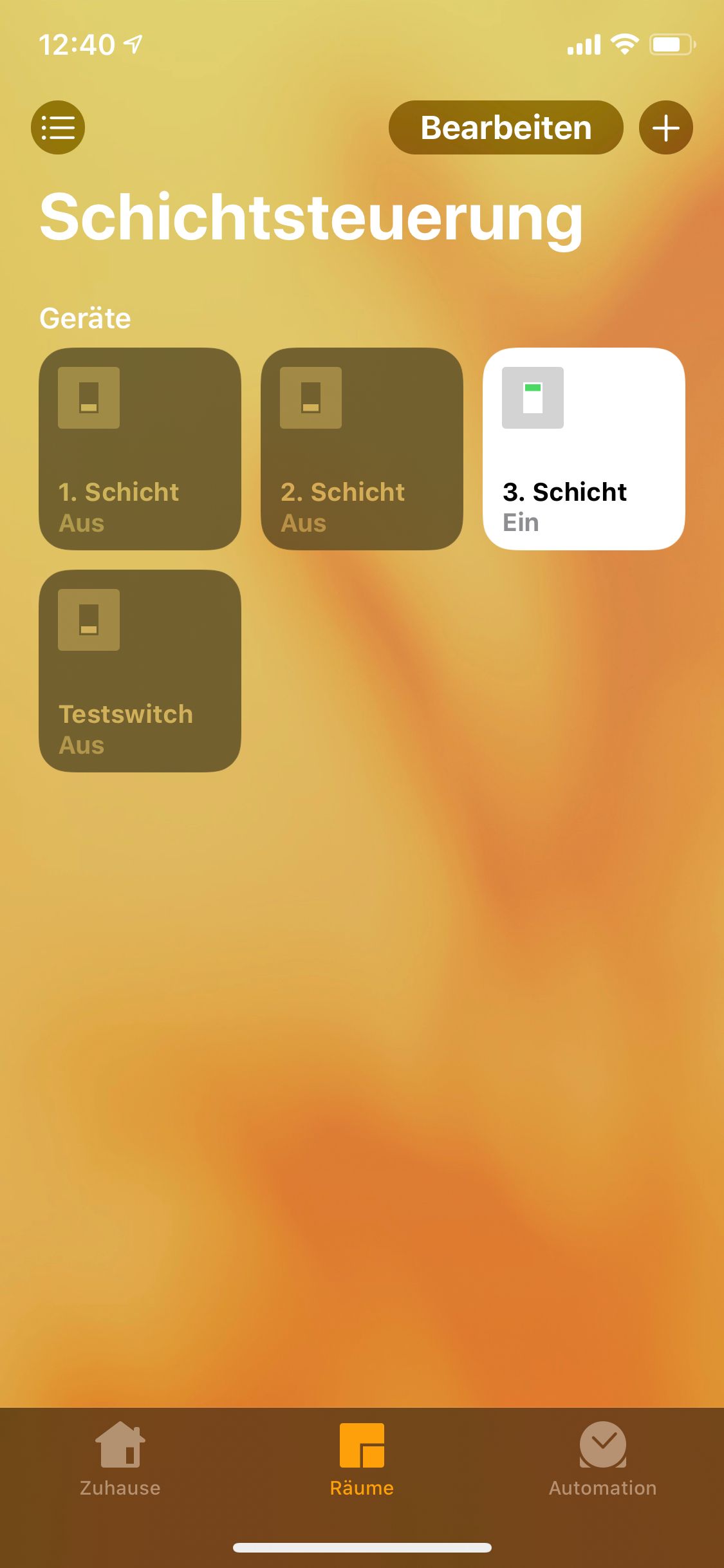Toggle the 2. Schicht switch tile
The width and height of the screenshot is (724, 1568).
(362, 449)
